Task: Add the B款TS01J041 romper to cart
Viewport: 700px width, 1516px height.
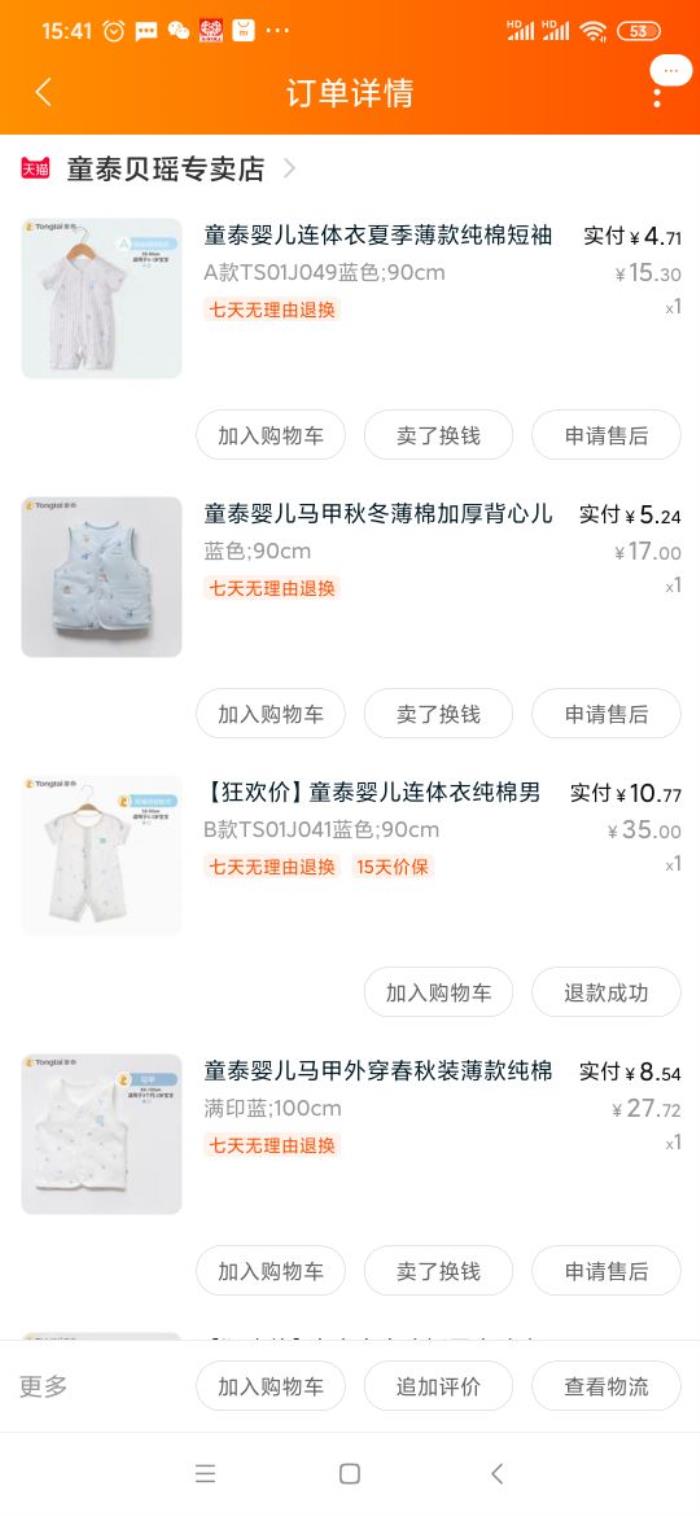Action: click(438, 992)
